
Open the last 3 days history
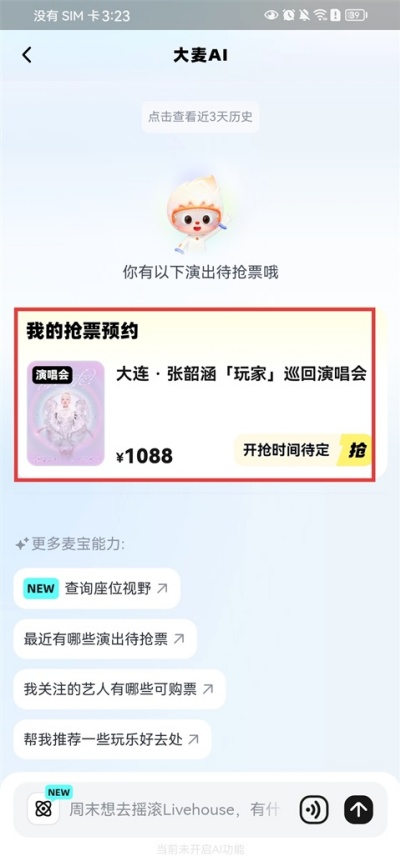(200, 117)
